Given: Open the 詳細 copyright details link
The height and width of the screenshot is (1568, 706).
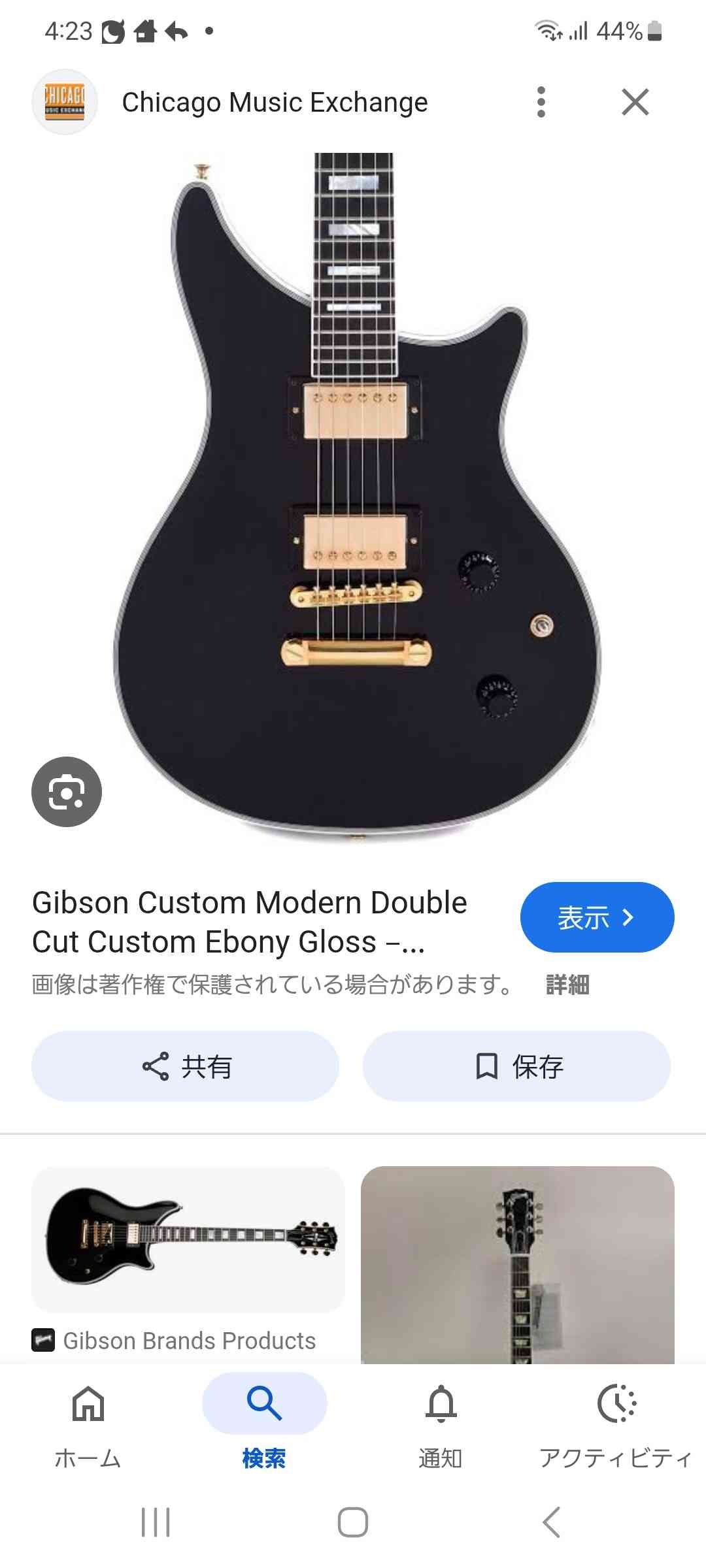Looking at the screenshot, I should click(x=567, y=985).
